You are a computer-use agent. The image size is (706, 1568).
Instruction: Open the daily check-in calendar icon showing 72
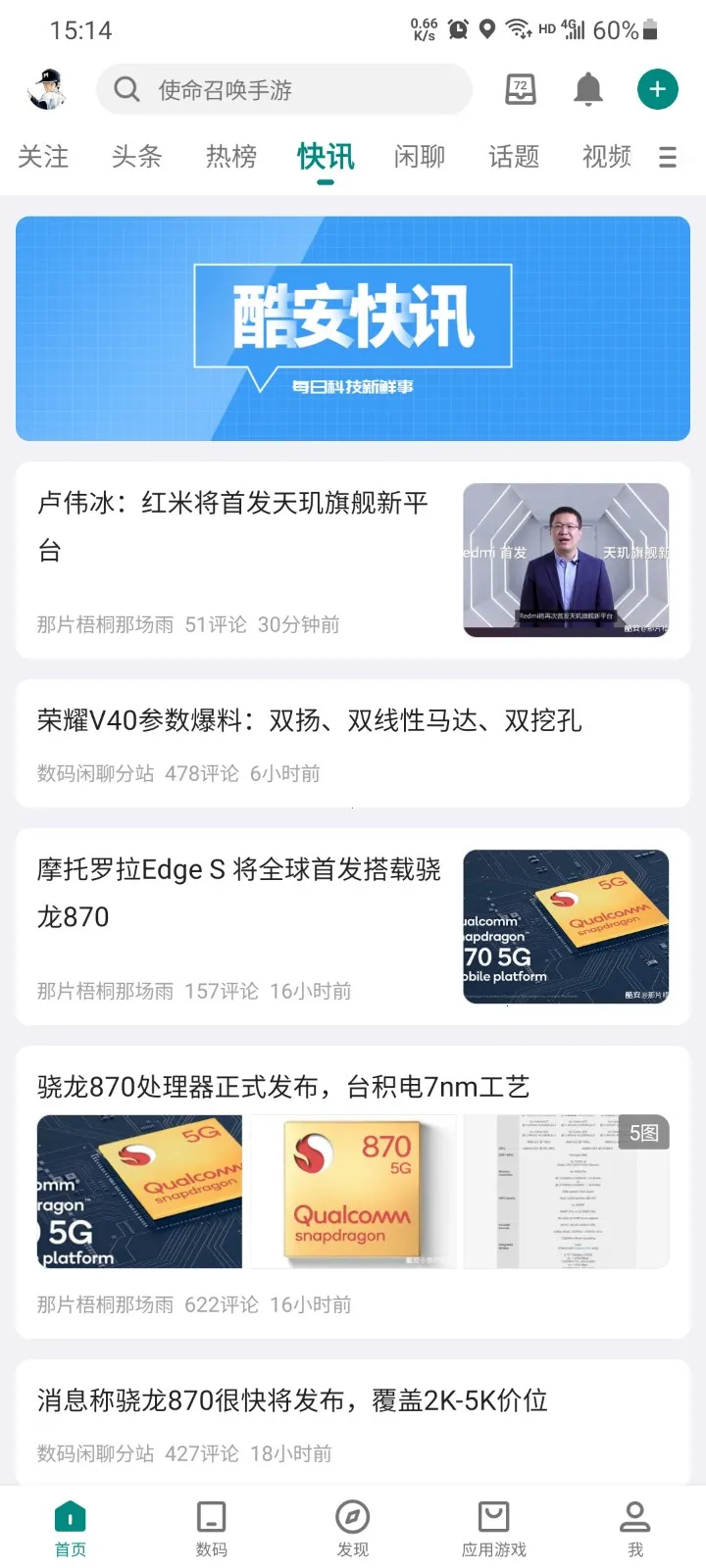[519, 88]
